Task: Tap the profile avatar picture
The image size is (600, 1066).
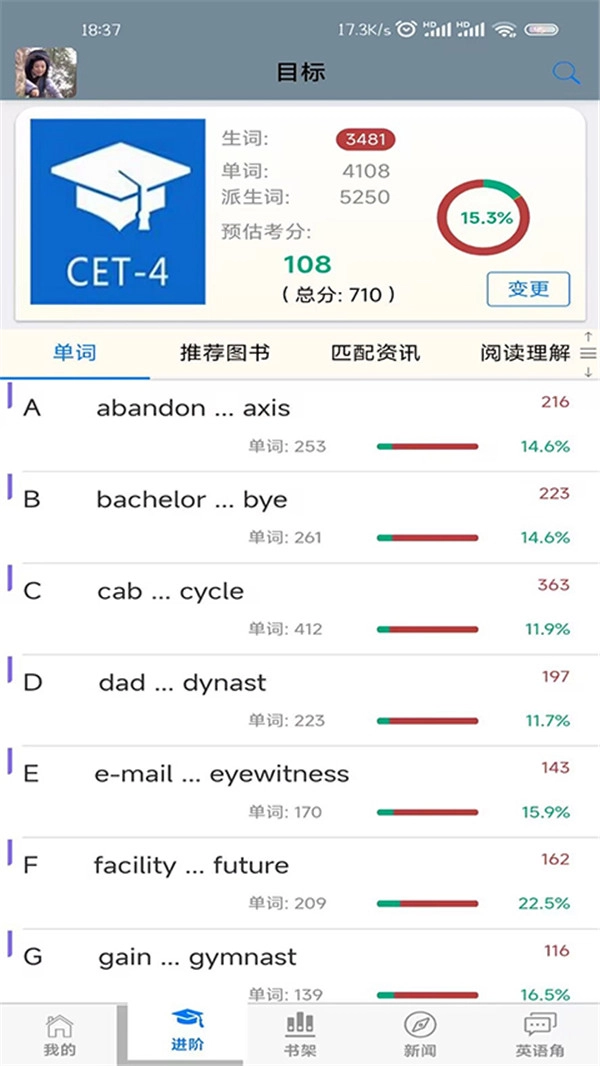Action: (x=46, y=72)
